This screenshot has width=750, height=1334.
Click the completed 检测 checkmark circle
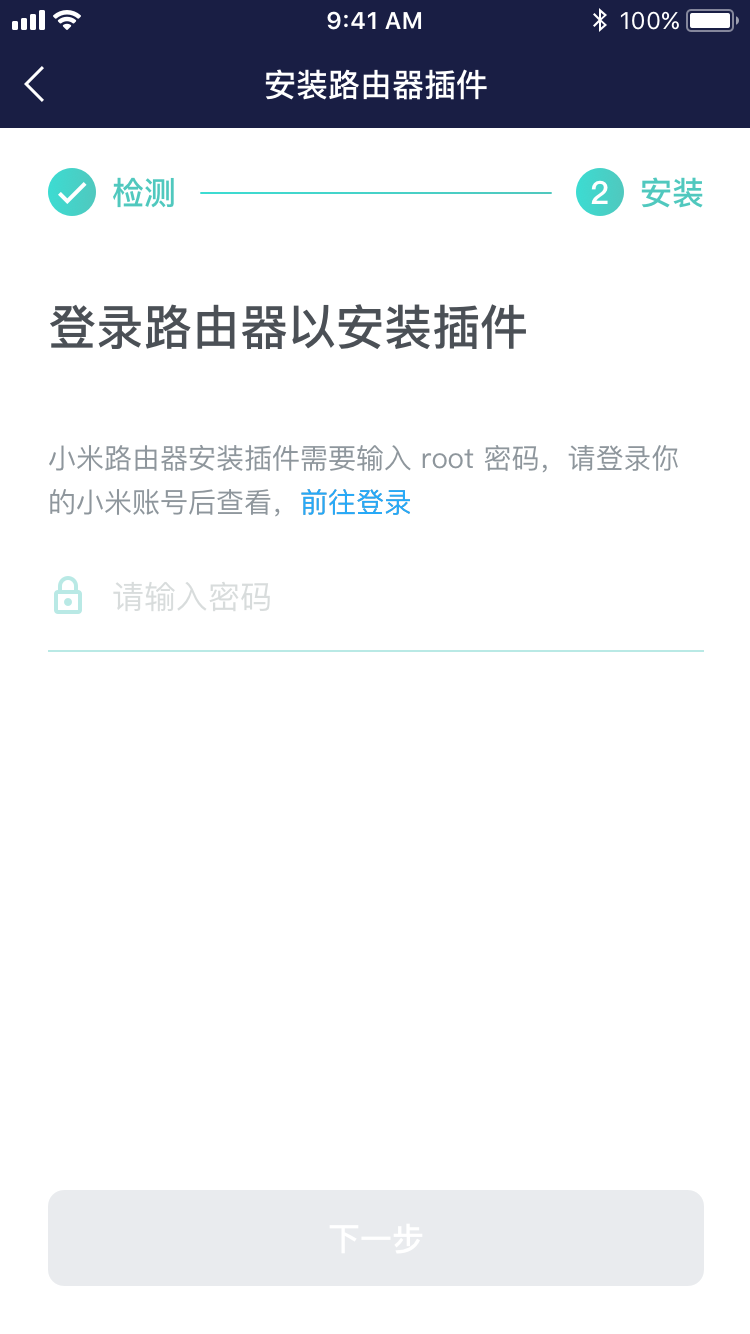tap(71, 192)
